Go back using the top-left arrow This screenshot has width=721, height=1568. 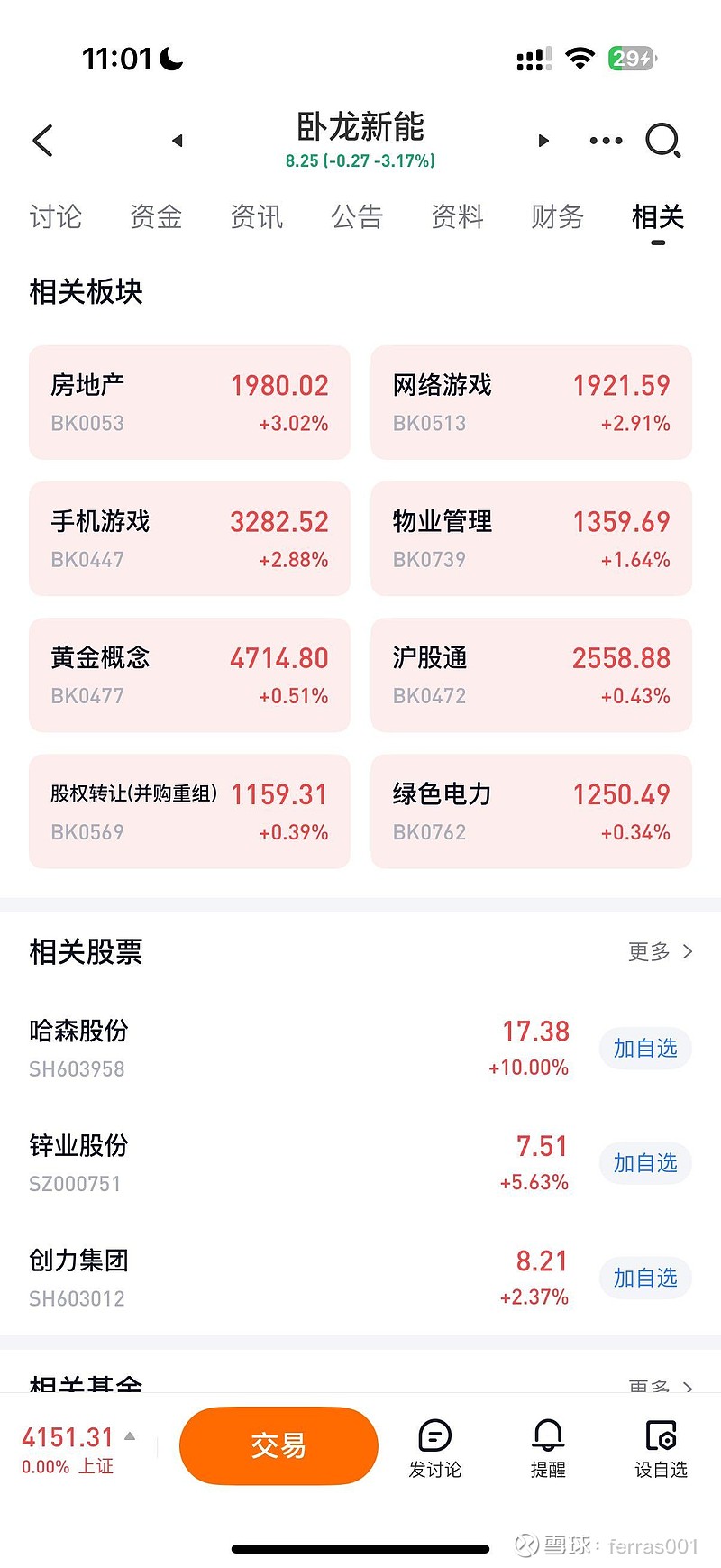pyautogui.click(x=43, y=141)
